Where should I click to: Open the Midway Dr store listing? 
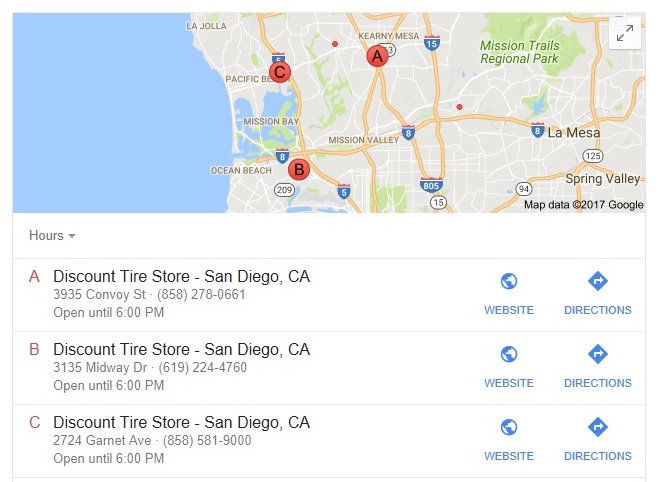click(181, 350)
